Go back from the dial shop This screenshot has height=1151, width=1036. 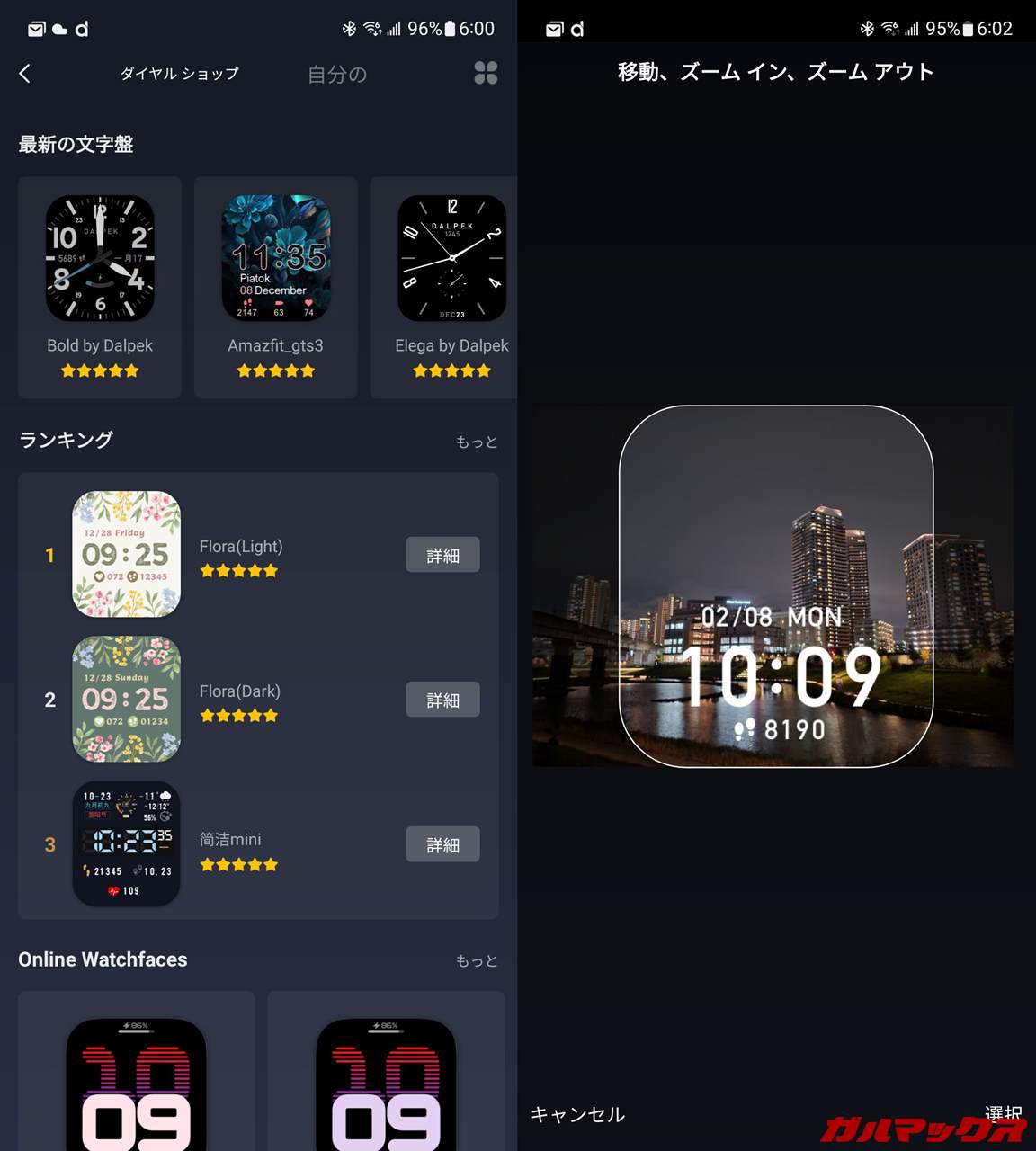point(25,74)
